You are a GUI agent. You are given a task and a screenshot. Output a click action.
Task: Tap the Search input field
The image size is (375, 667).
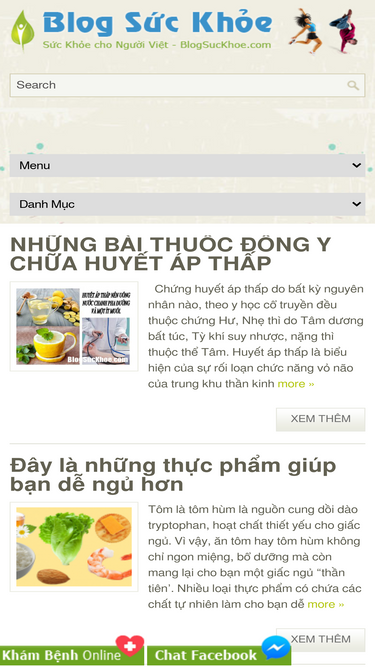tap(187, 85)
